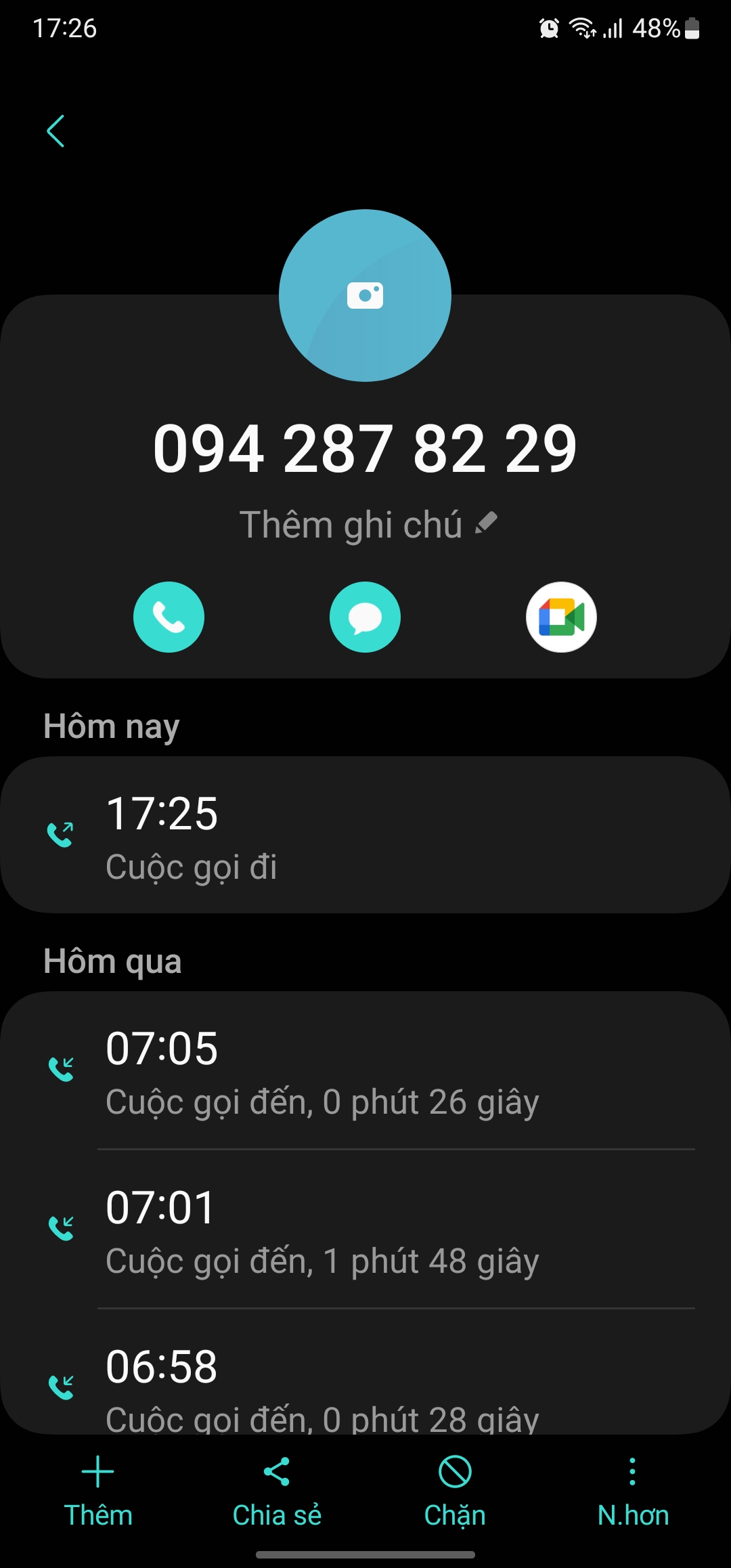731x1568 pixels.
Task: Call 094 287 82 29
Action: point(169,617)
